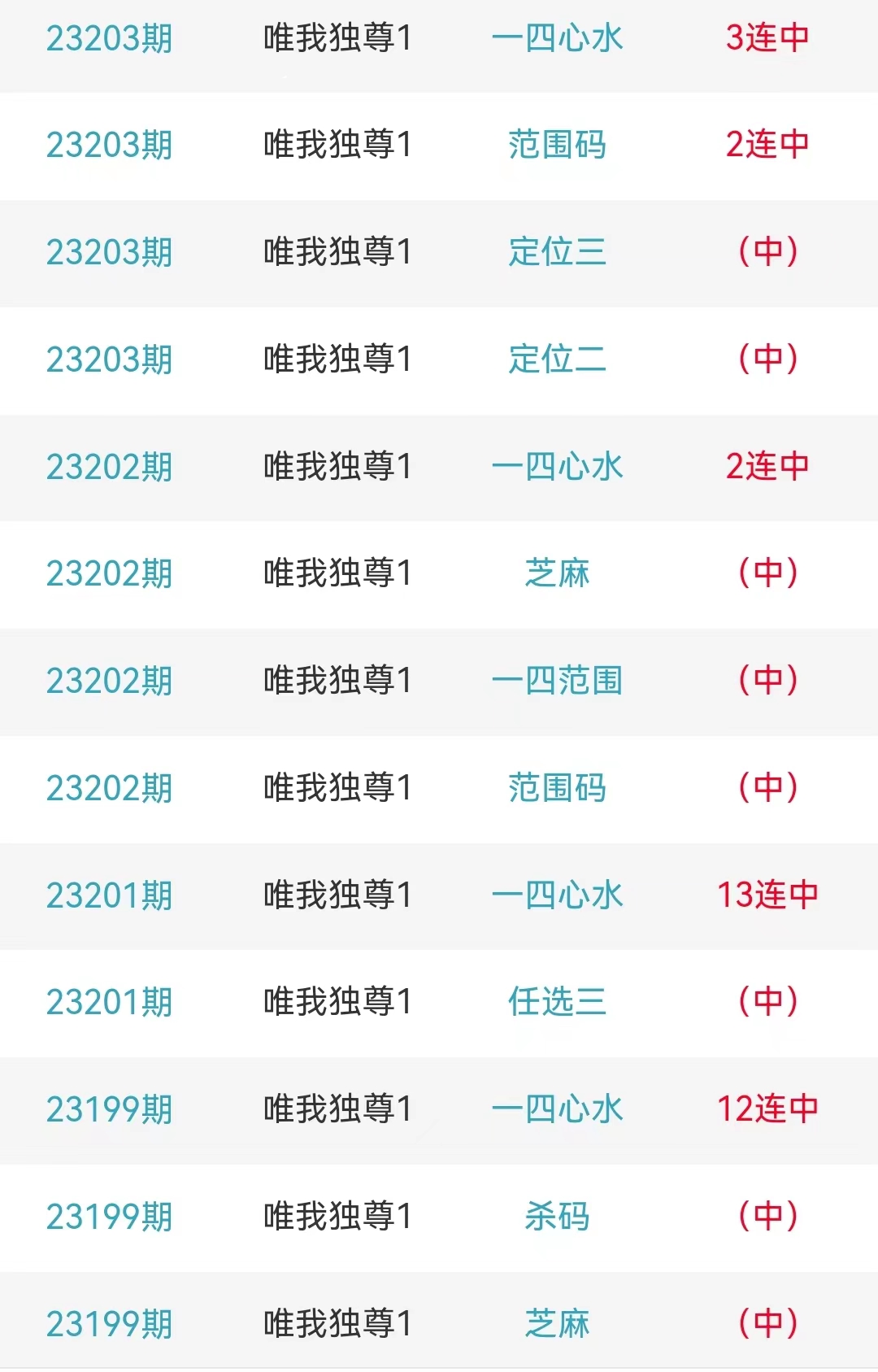View the 23203期 定位三 entry
Screen dimensions: 878x1372
[x=557, y=252]
